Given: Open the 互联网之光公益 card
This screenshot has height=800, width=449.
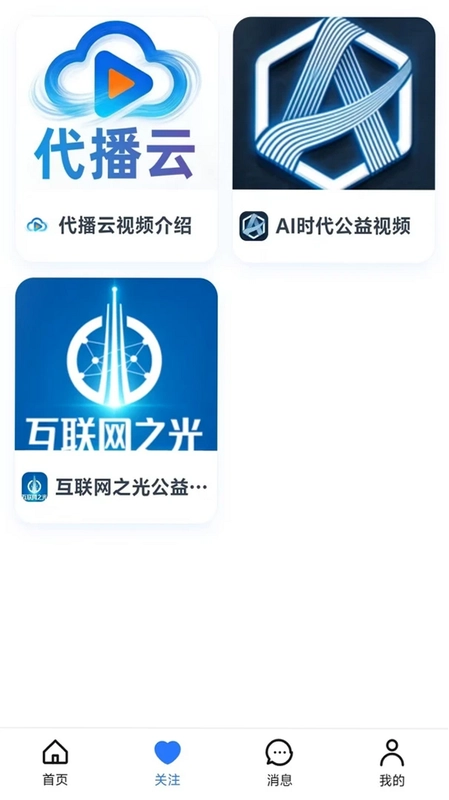Looking at the screenshot, I should point(116,400).
